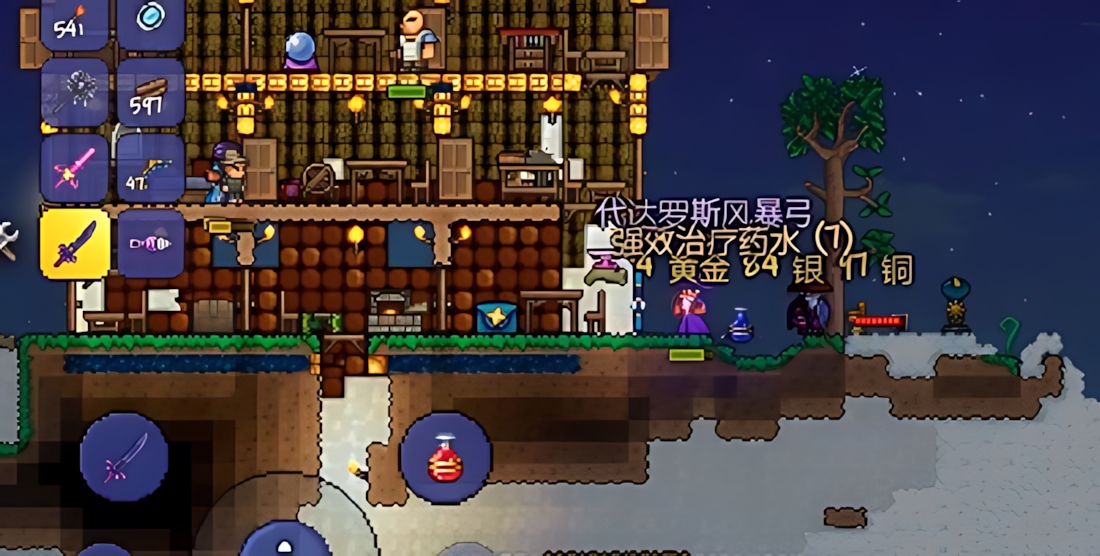Select the spiked flail hotbar slot
The image size is (1100, 556).
(75, 92)
